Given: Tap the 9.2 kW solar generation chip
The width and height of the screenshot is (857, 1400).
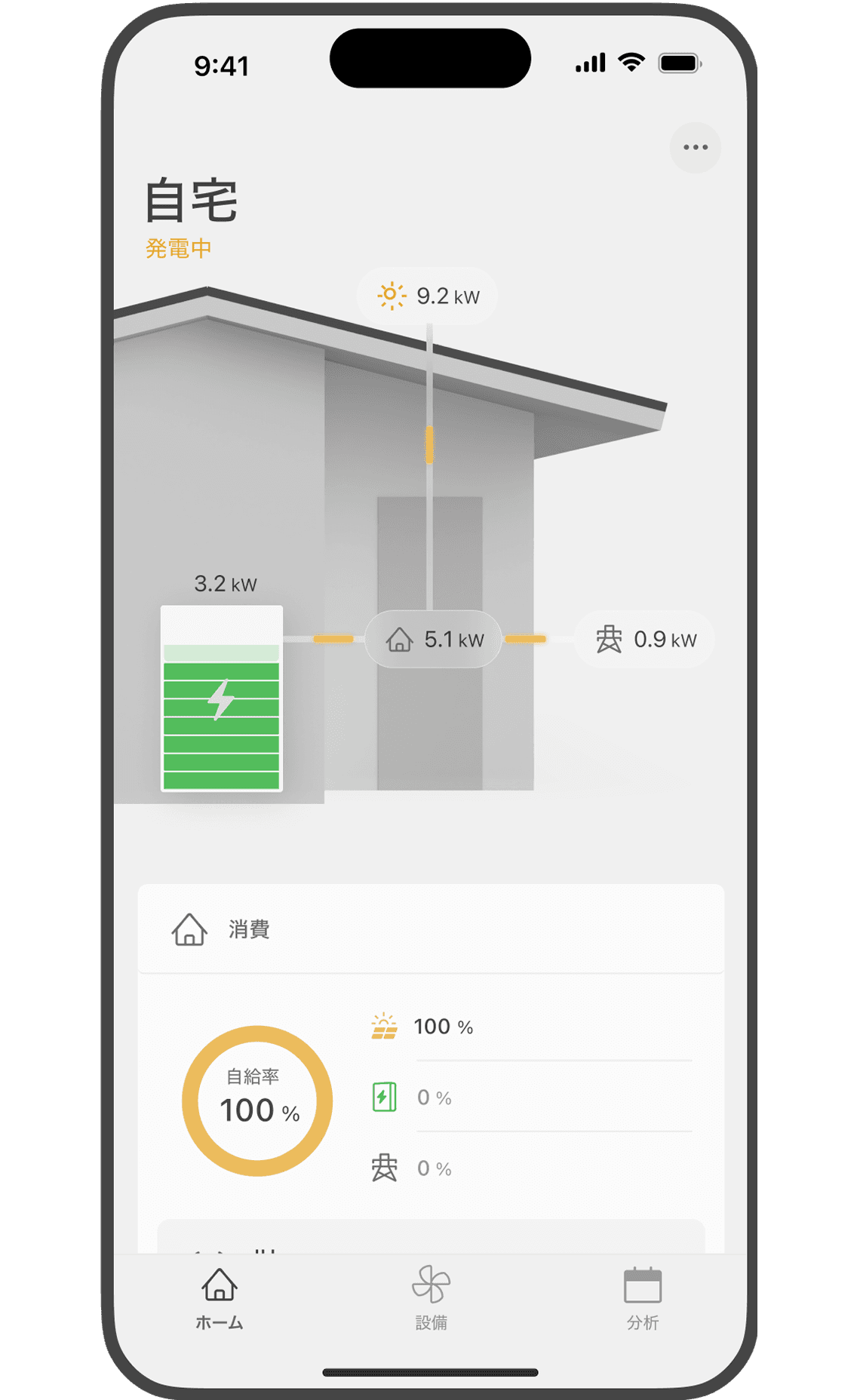Looking at the screenshot, I should click(428, 296).
